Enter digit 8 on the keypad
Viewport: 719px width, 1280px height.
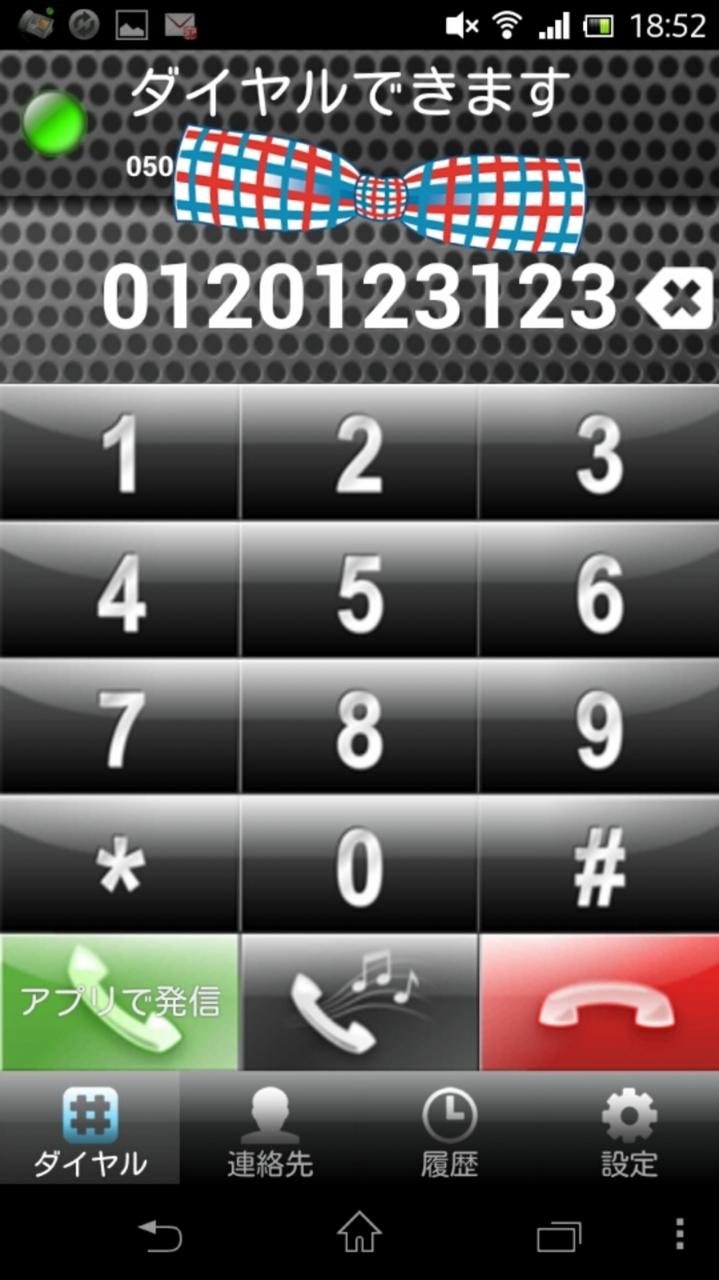click(359, 728)
